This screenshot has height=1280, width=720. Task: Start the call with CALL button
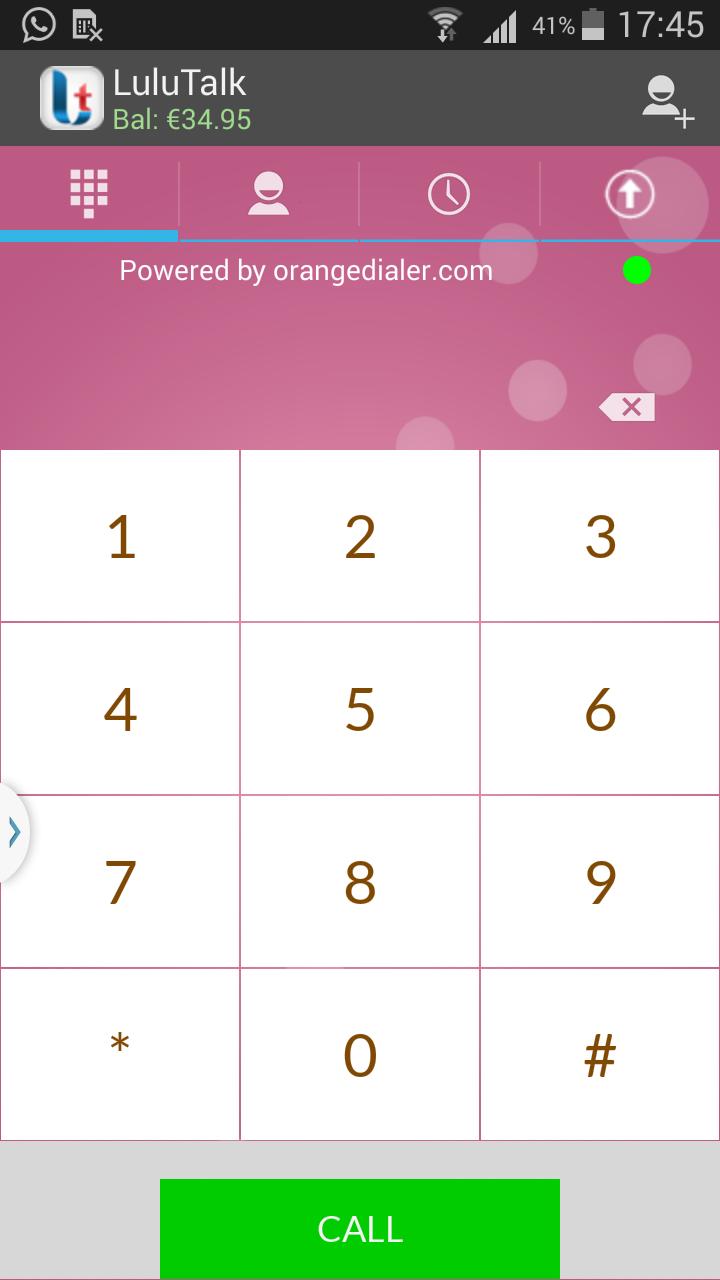pyautogui.click(x=360, y=1228)
